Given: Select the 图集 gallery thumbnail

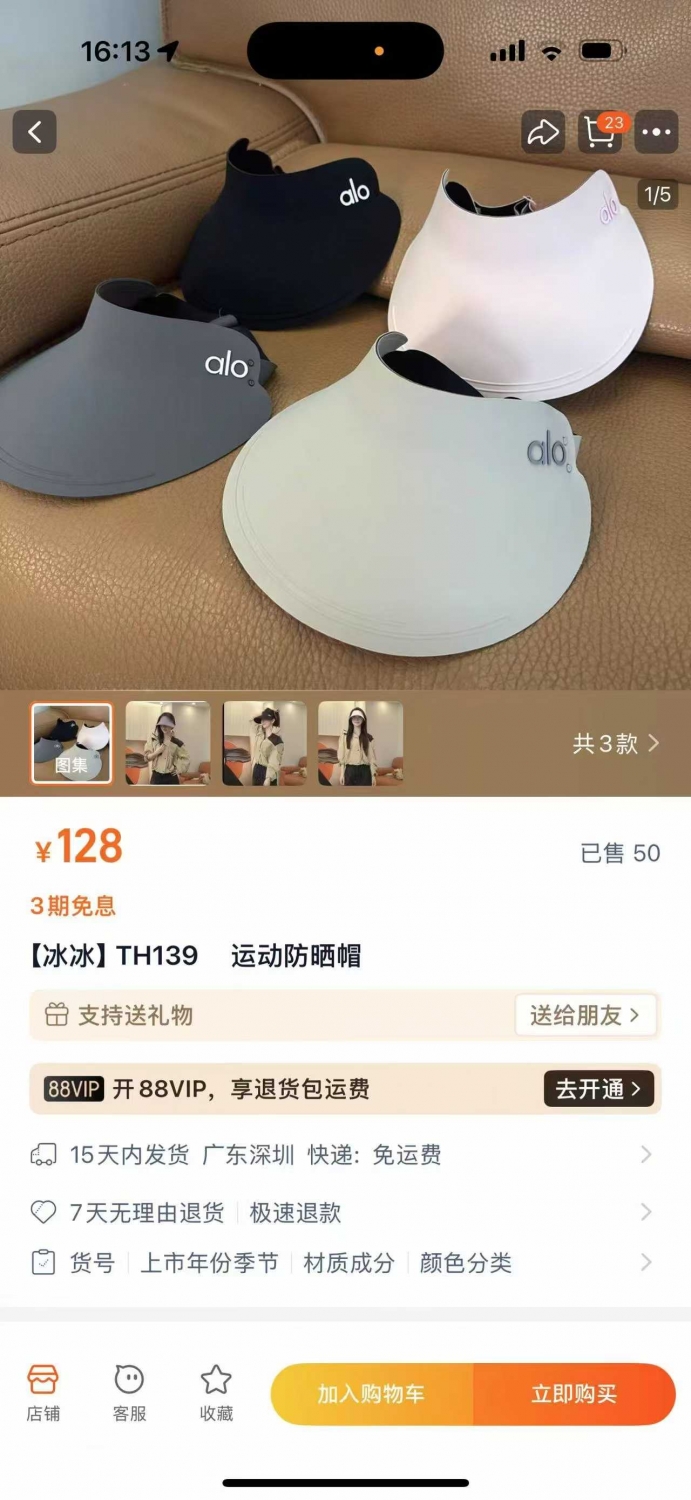Looking at the screenshot, I should pyautogui.click(x=72, y=743).
